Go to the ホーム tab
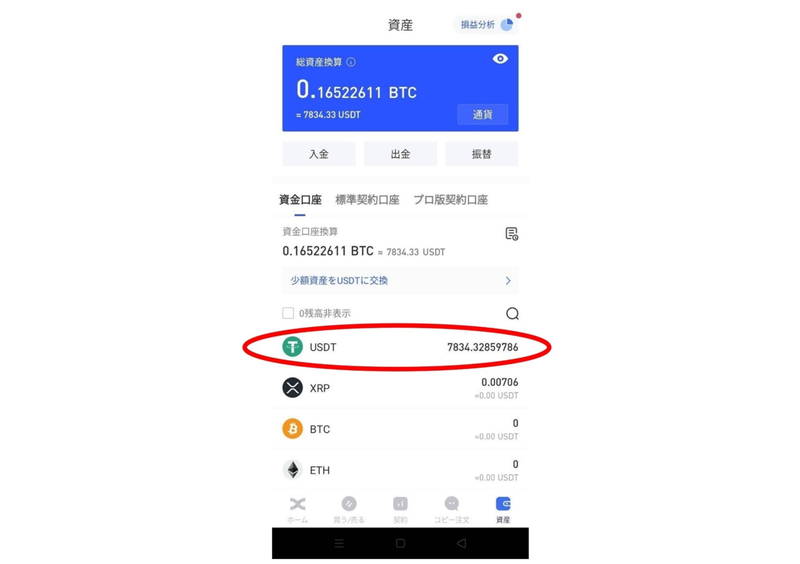Viewport: 800px width, 564px height. (297, 508)
